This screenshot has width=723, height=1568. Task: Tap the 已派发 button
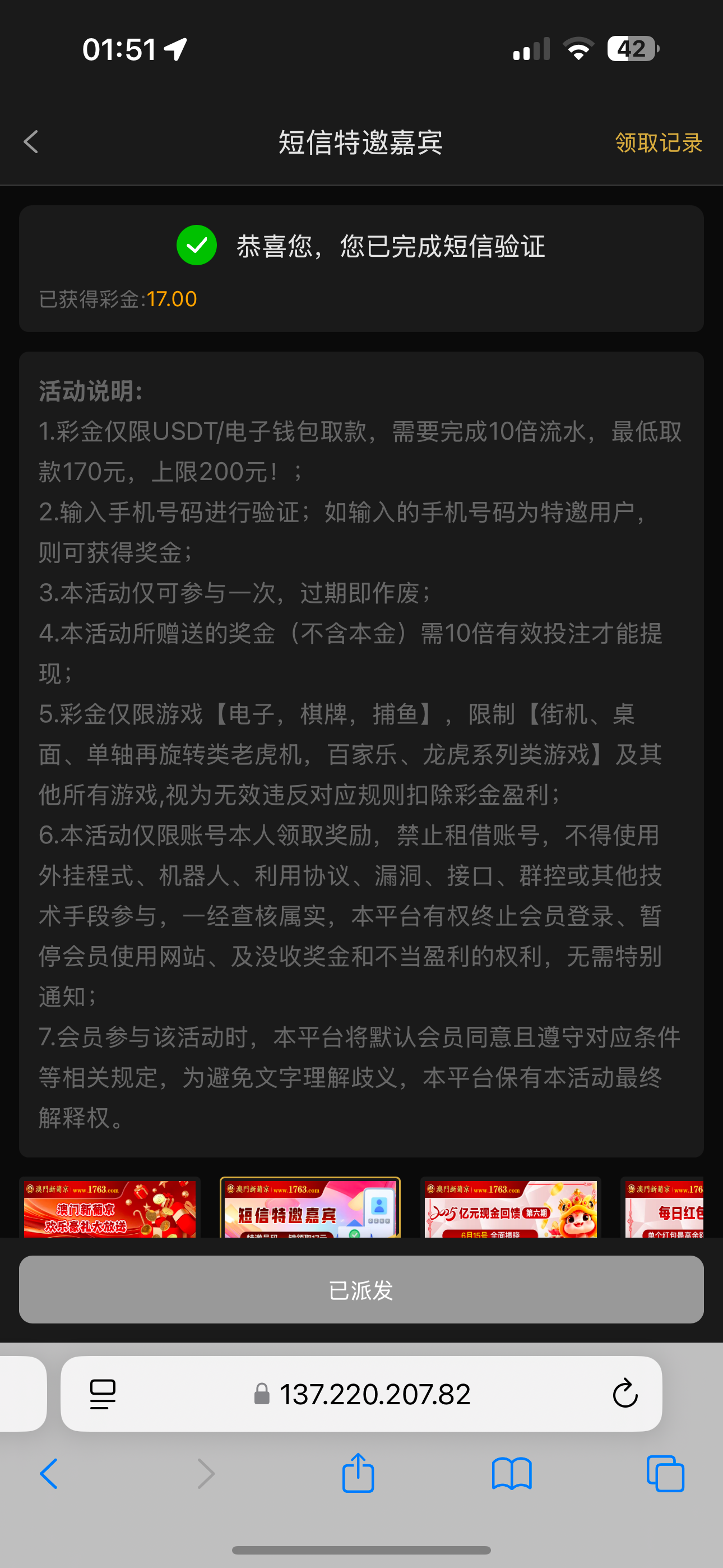pyautogui.click(x=361, y=1290)
